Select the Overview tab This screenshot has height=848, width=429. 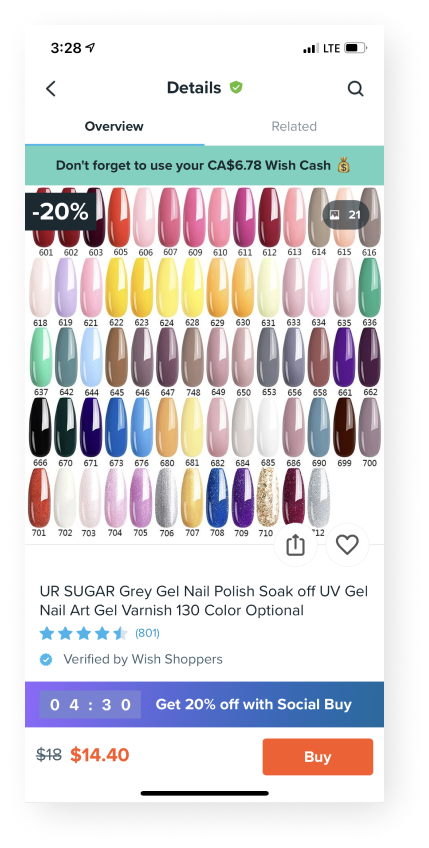(x=114, y=126)
